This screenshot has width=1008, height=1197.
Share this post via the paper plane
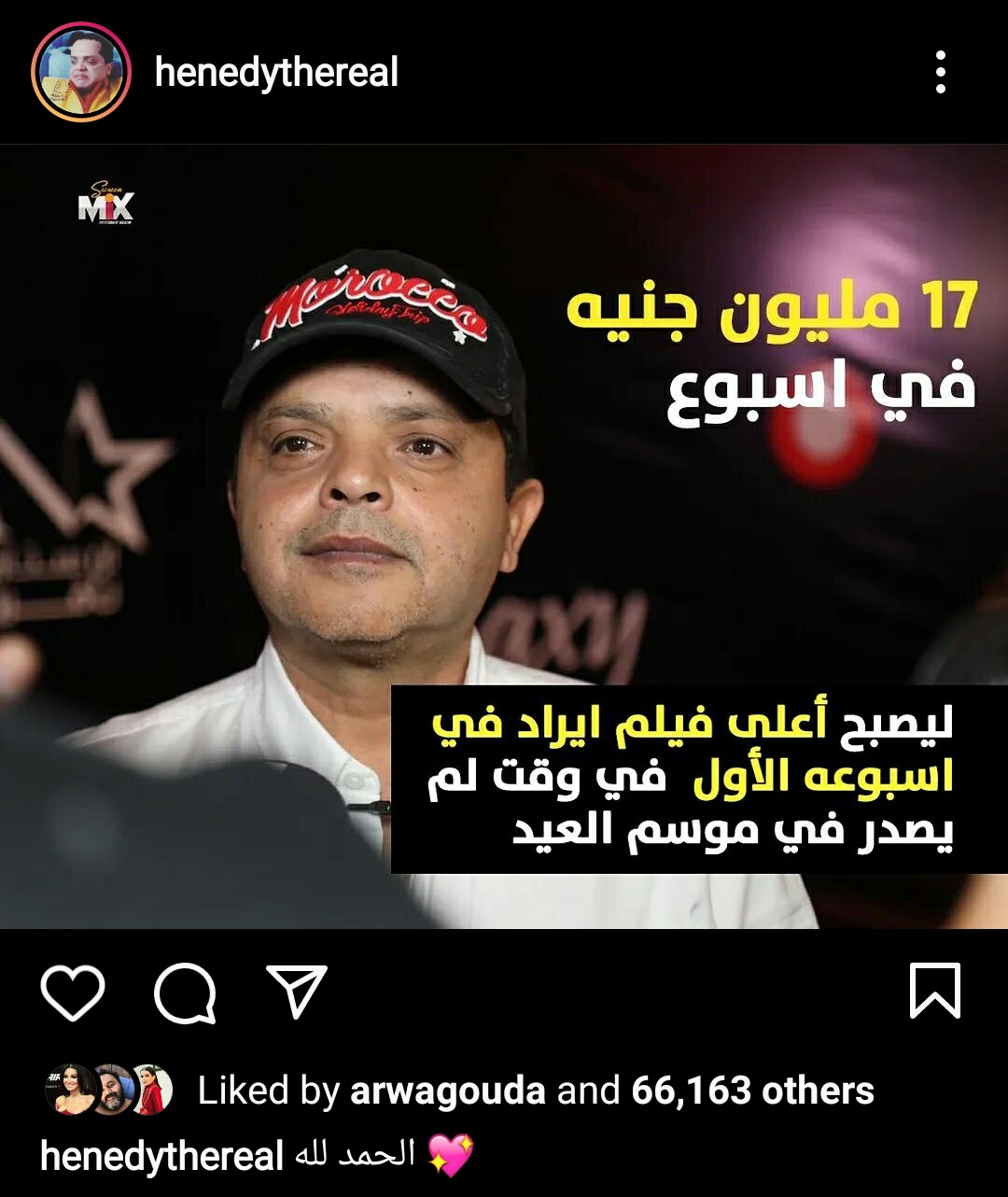point(297,991)
